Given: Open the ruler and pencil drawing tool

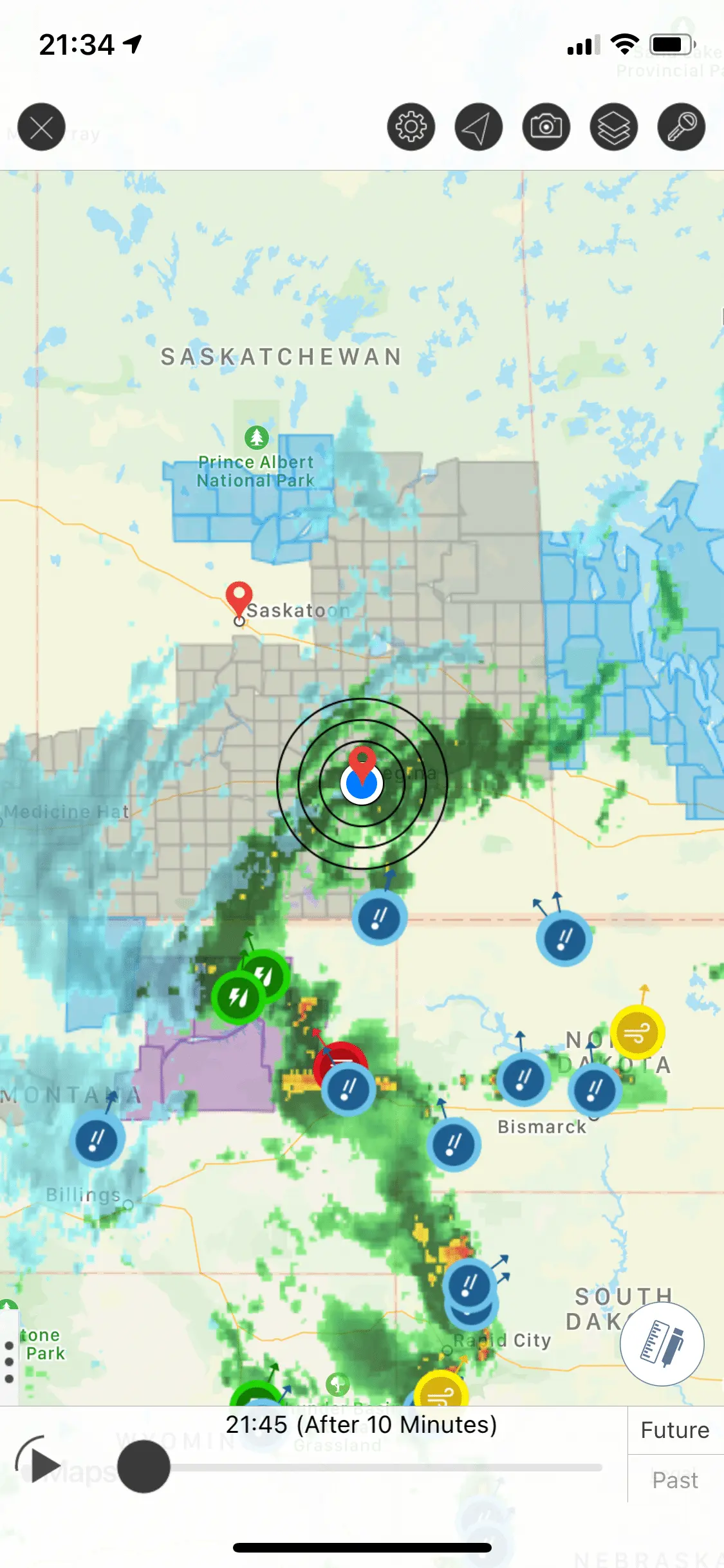Looking at the screenshot, I should click(662, 1344).
